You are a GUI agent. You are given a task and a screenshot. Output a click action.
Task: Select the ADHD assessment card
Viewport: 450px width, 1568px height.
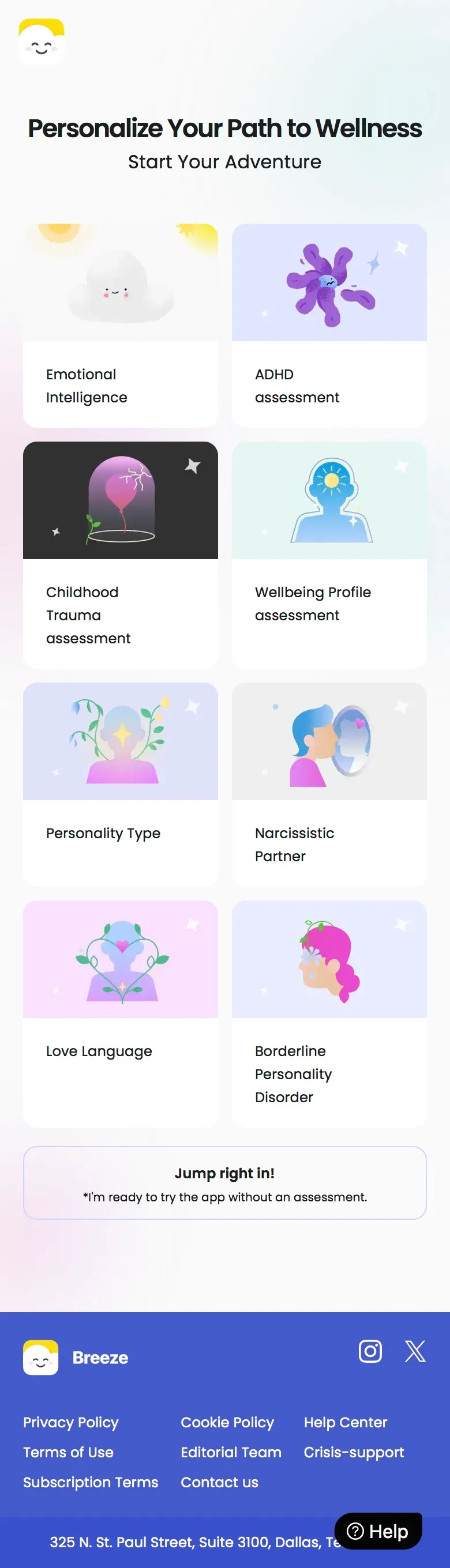329,325
